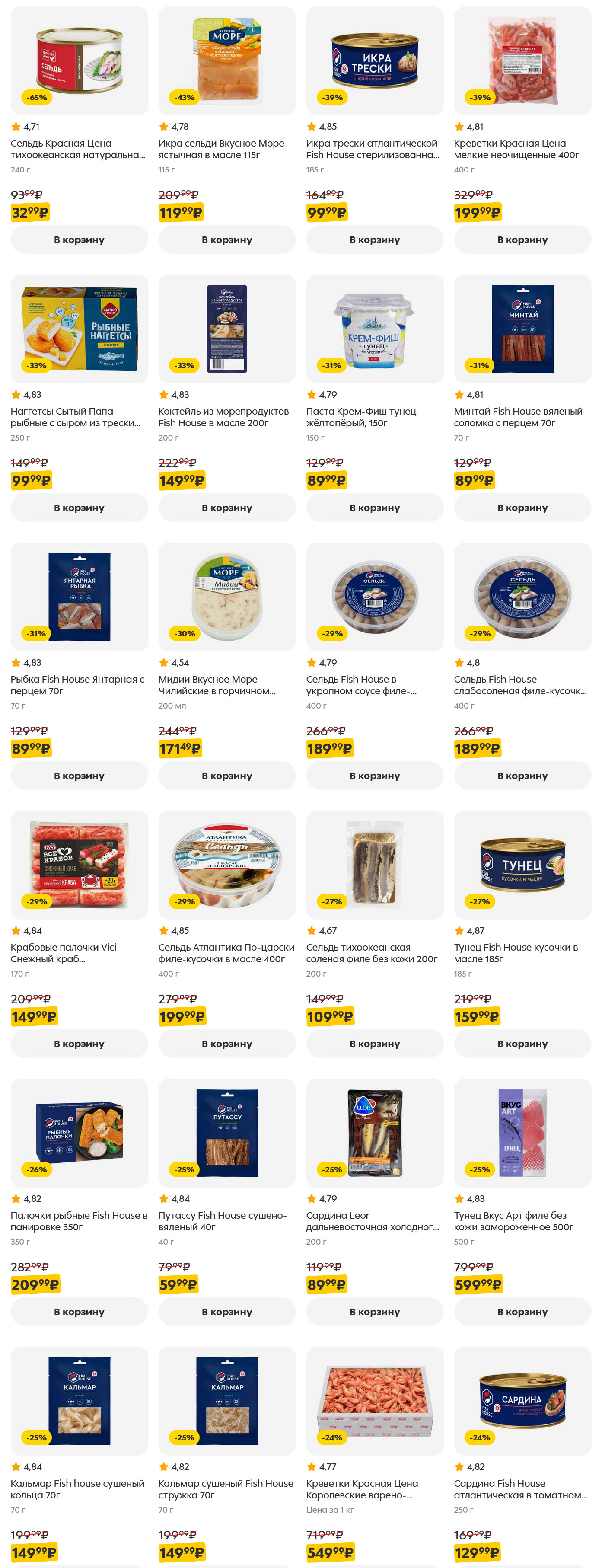Add Сельдь тихоокеанская соленая филе to cart
The height and width of the screenshot is (1568, 602).
tap(374, 1043)
